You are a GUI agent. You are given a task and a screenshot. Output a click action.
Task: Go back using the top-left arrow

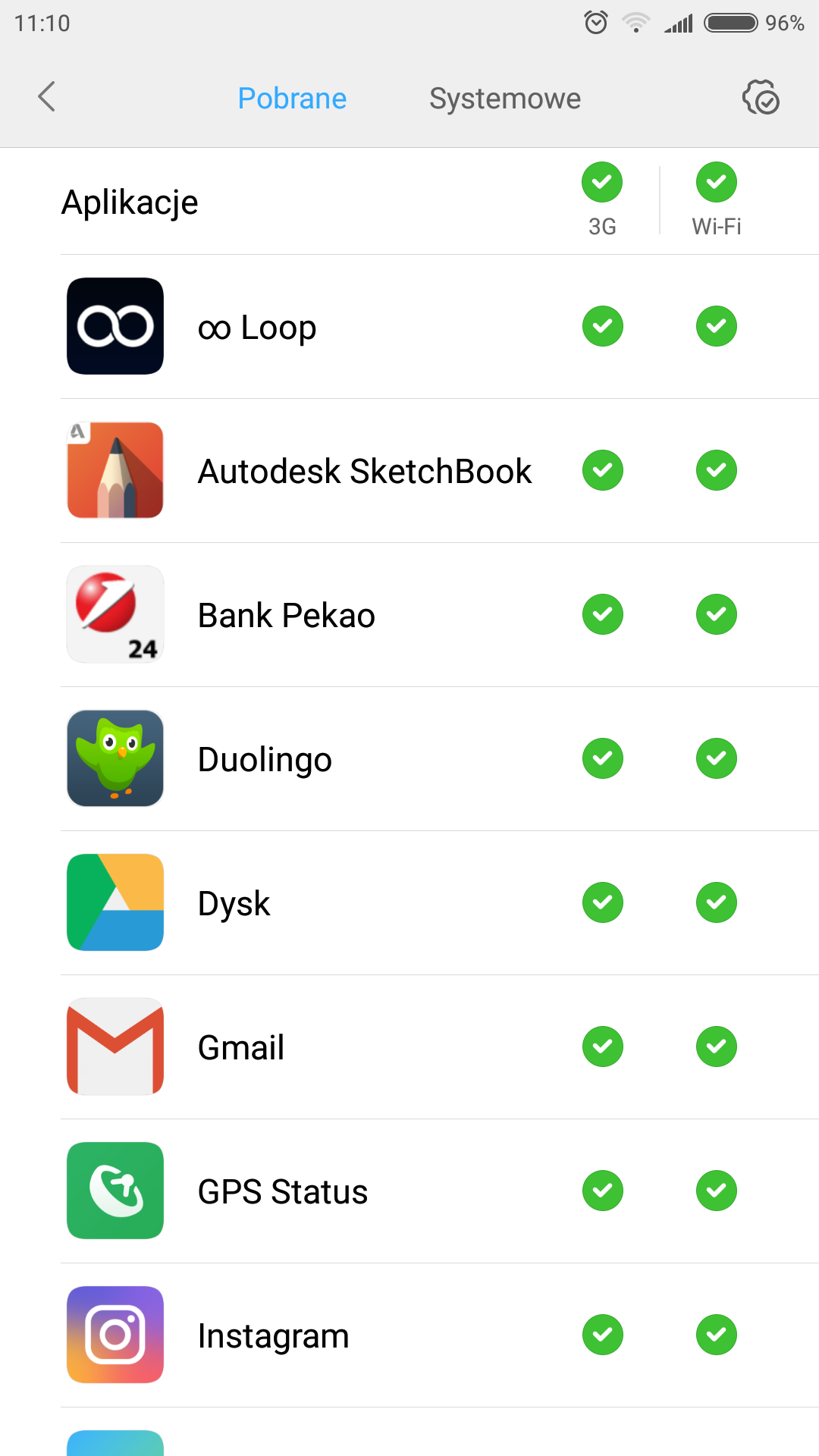click(47, 97)
